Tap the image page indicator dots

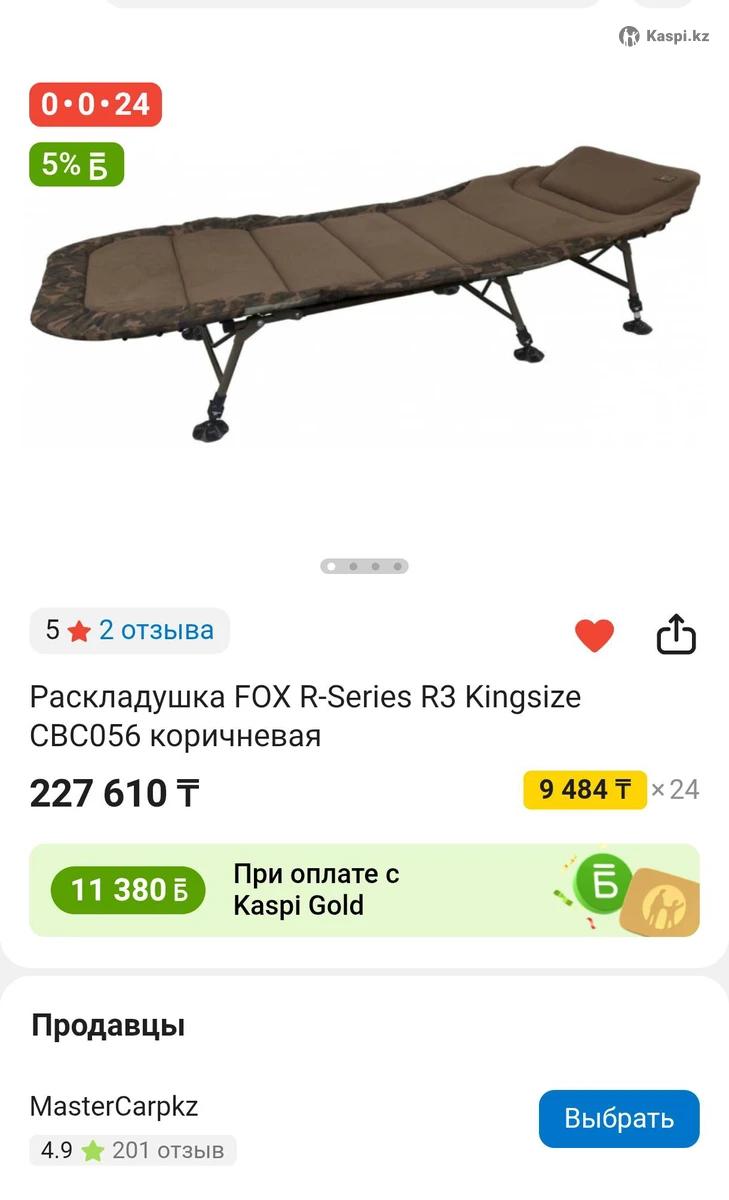point(364,566)
